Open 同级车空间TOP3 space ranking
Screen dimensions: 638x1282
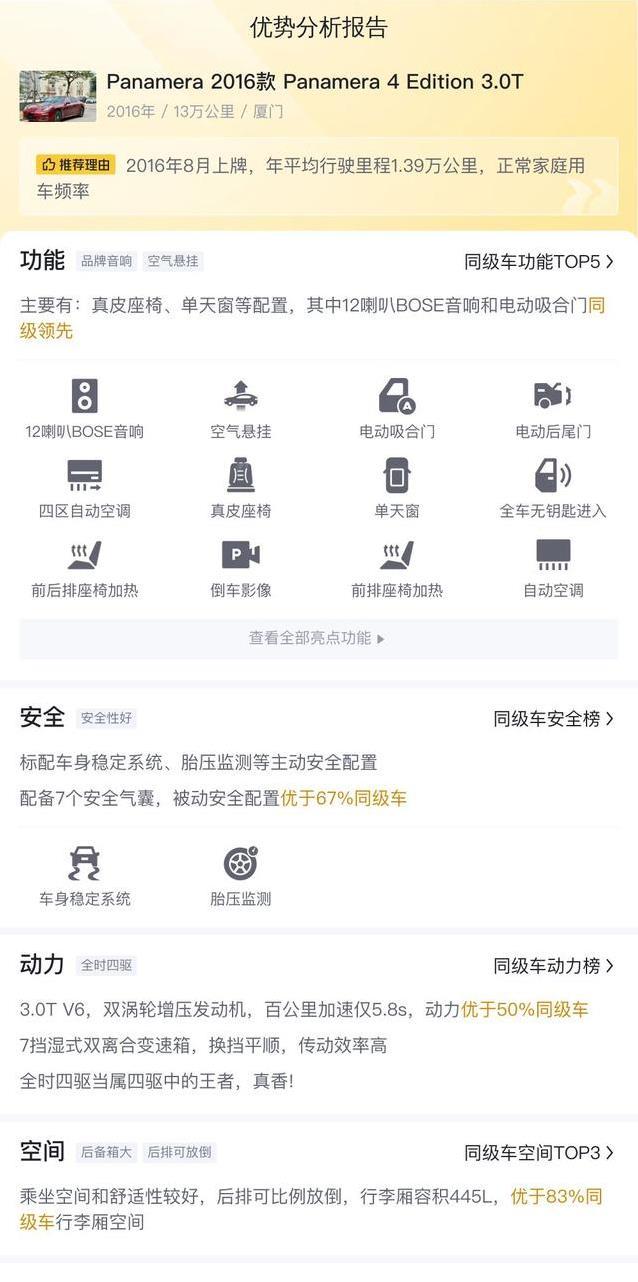click(538, 1153)
